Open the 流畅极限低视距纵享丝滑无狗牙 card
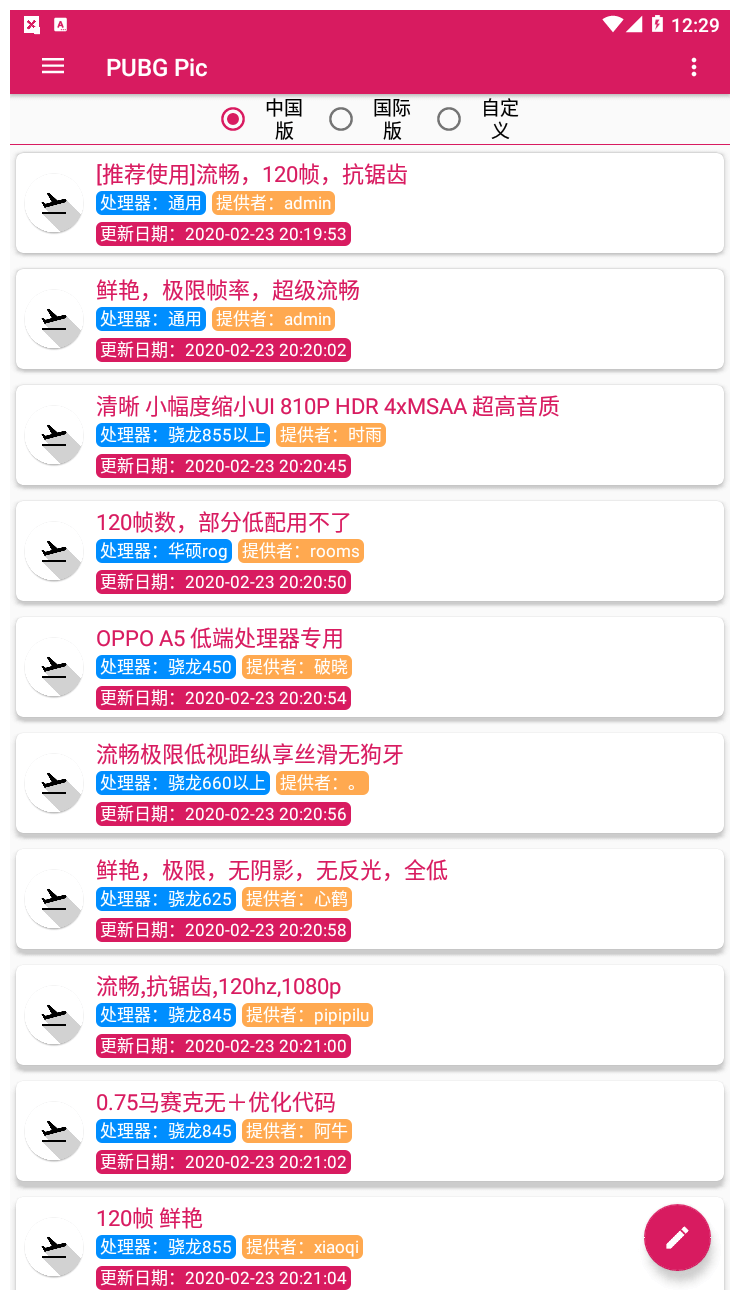This screenshot has width=732, height=1300. coord(370,783)
